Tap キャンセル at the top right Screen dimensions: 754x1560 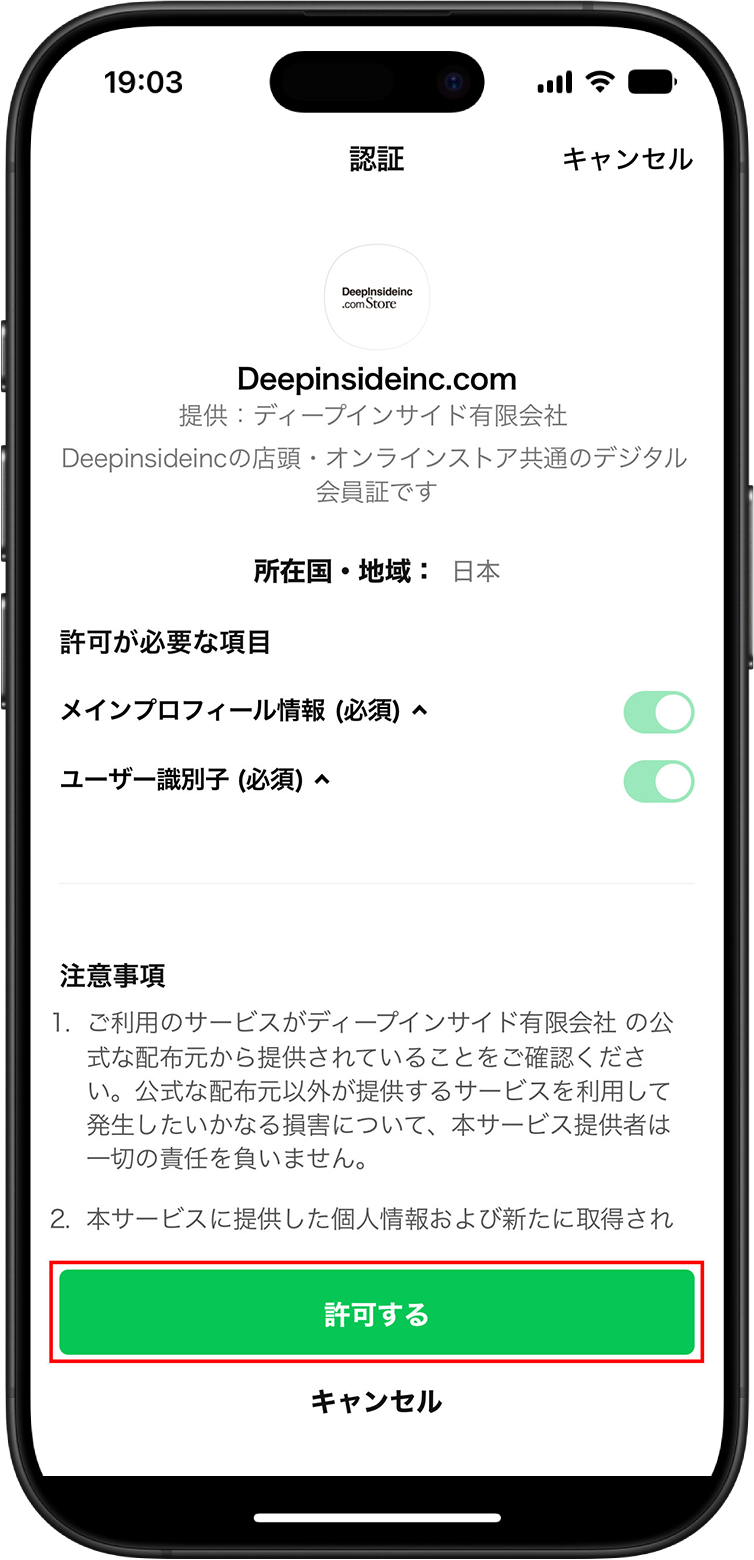pos(628,158)
